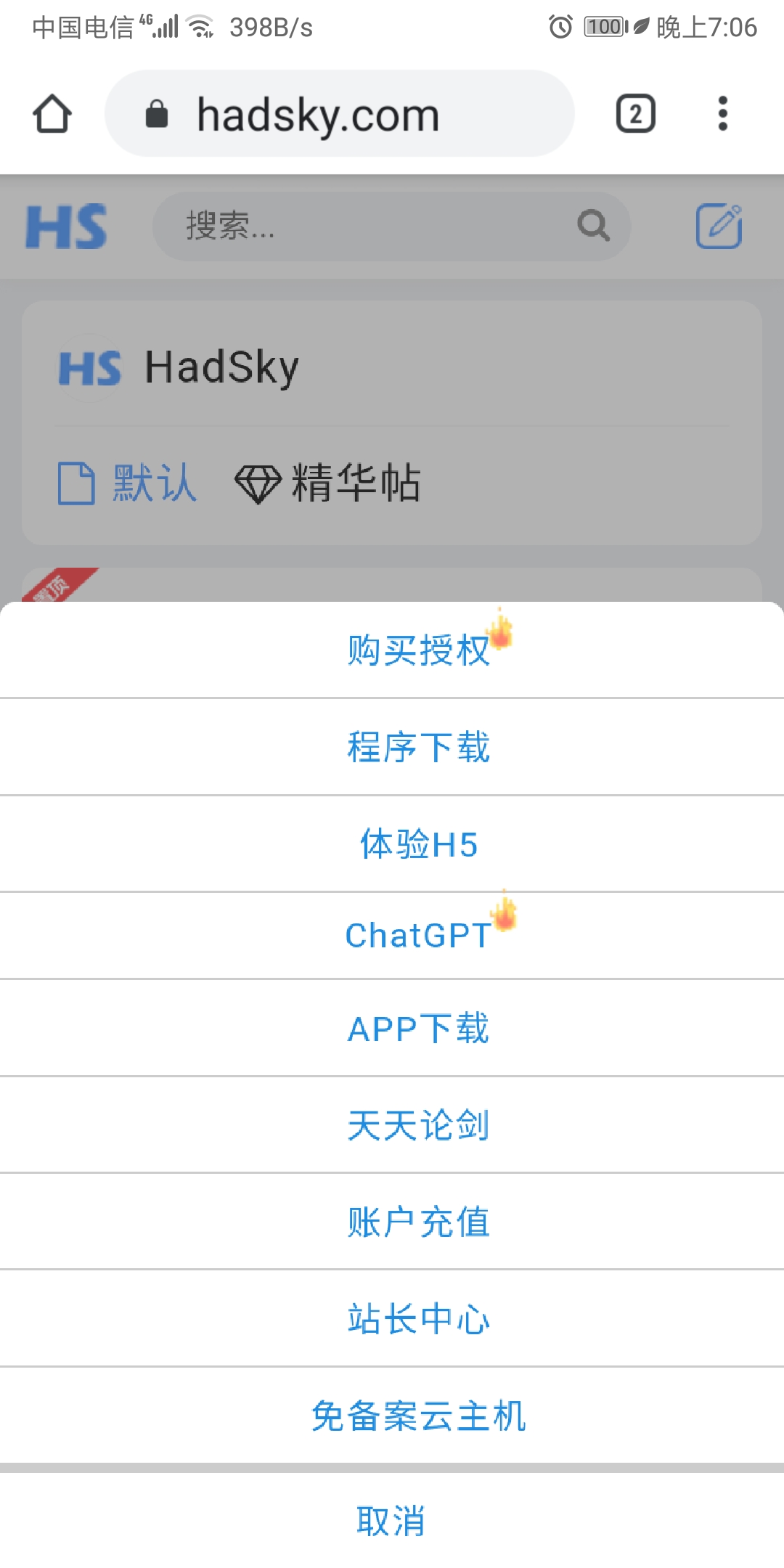Tap the browser home icon

(52, 114)
